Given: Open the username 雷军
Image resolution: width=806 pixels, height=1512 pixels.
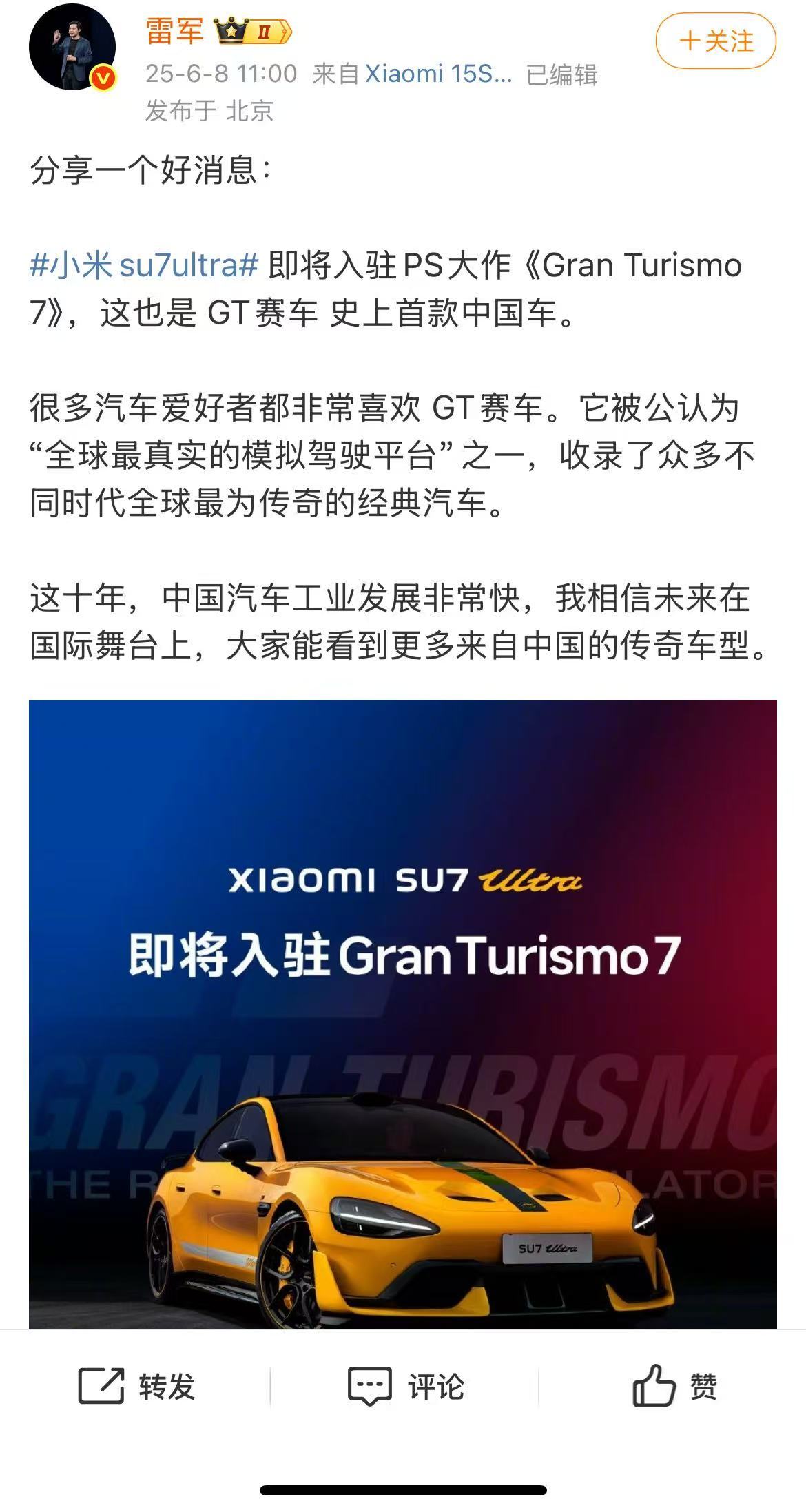Looking at the screenshot, I should coord(174,31).
